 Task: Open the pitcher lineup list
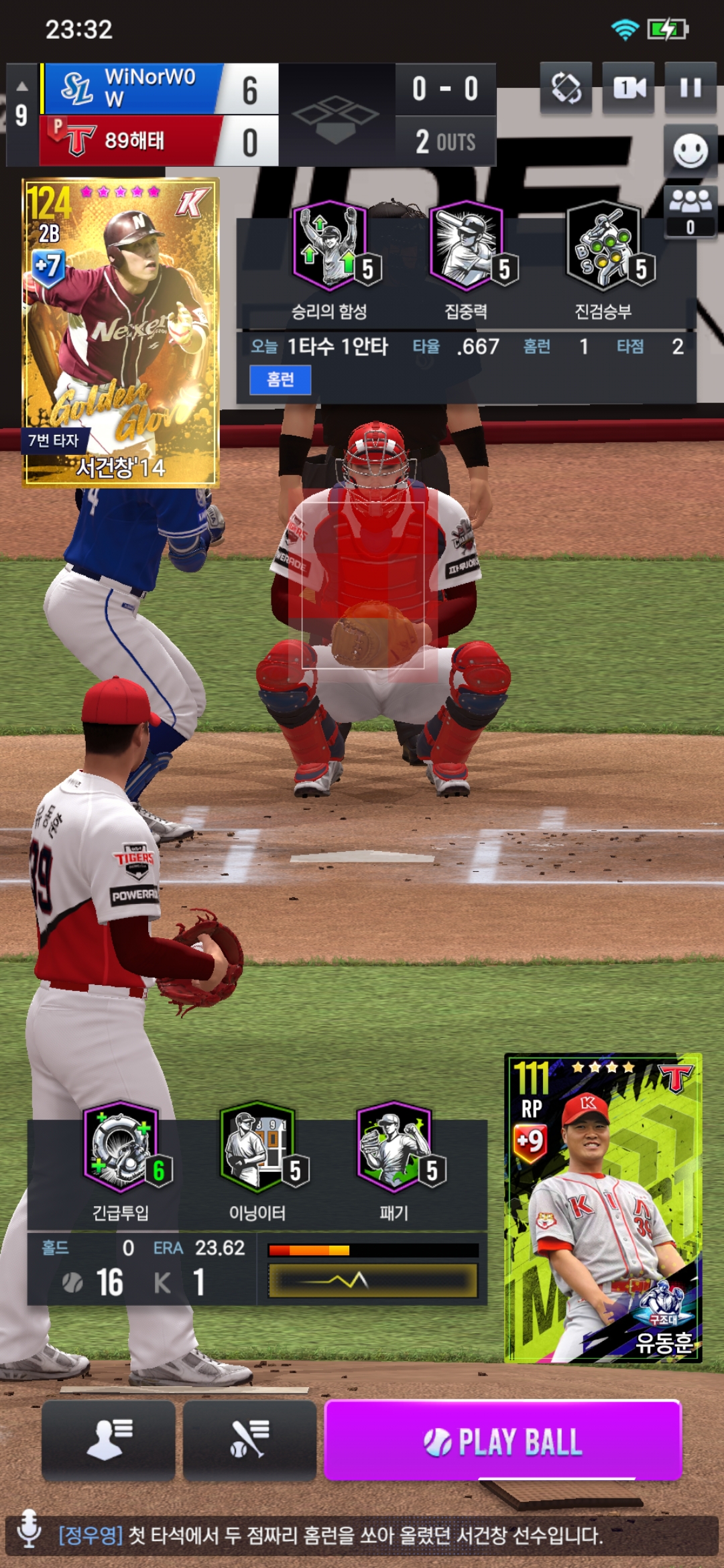point(109,1441)
